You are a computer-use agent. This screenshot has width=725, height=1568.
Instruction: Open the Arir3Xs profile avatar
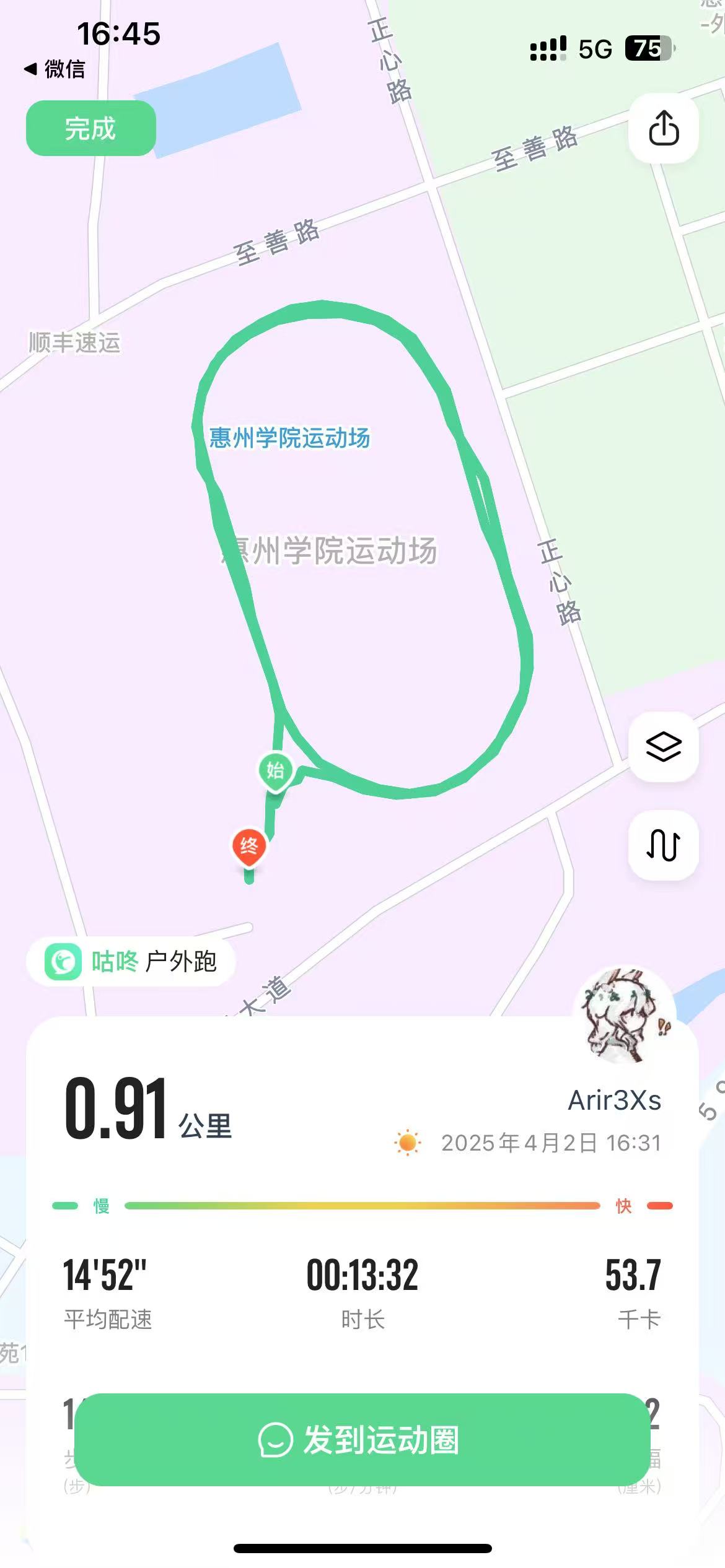(x=624, y=1016)
